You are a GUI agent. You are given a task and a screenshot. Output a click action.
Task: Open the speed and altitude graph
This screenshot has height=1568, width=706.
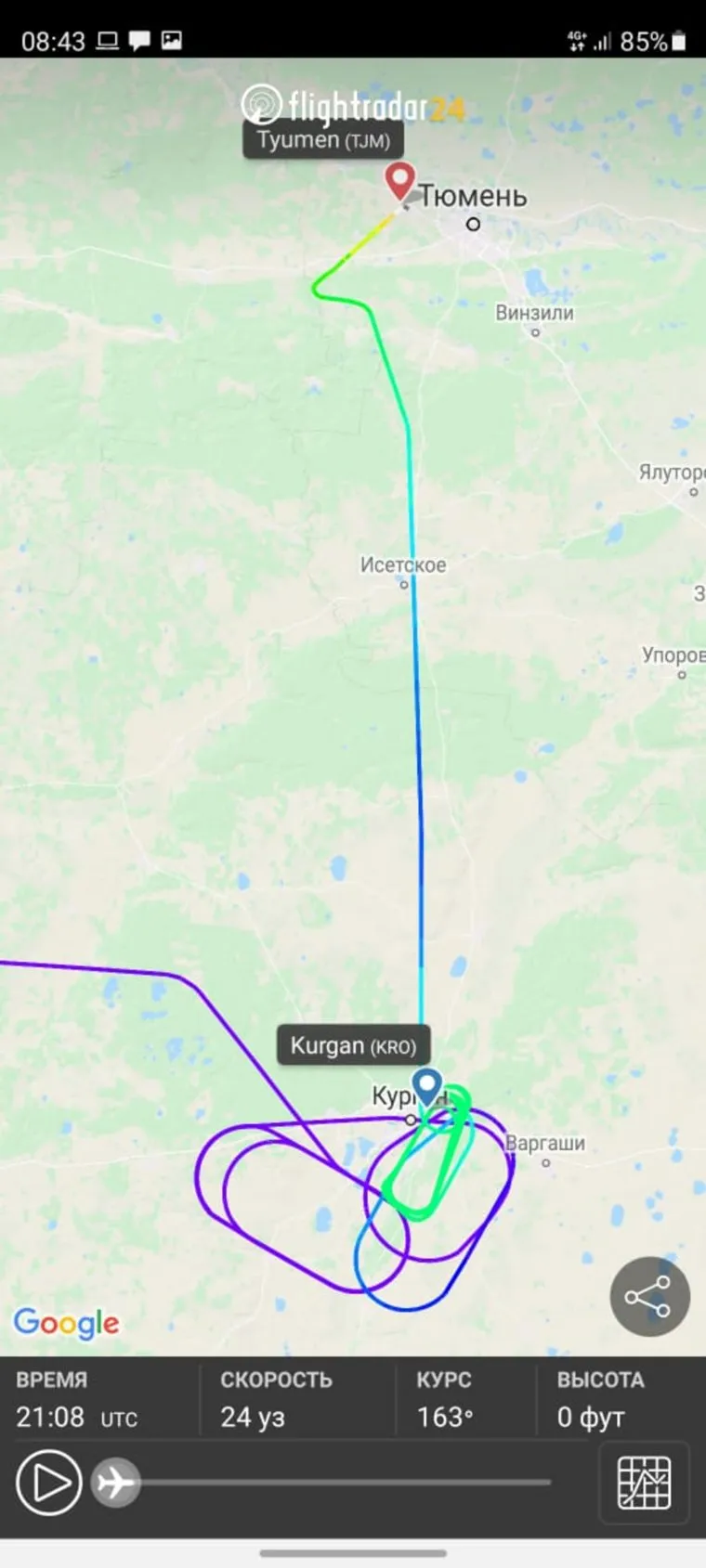pos(644,1483)
